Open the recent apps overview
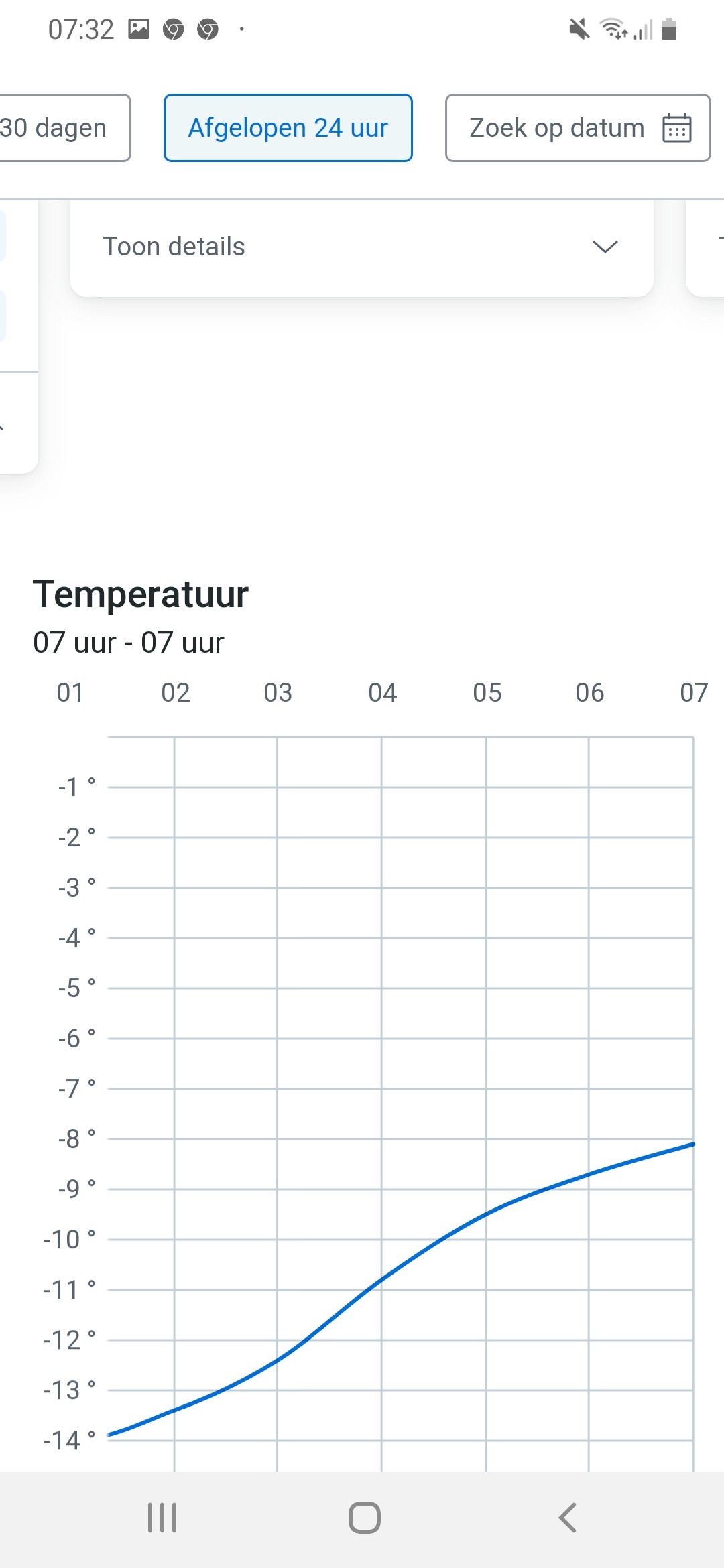This screenshot has width=724, height=1568. (162, 1518)
